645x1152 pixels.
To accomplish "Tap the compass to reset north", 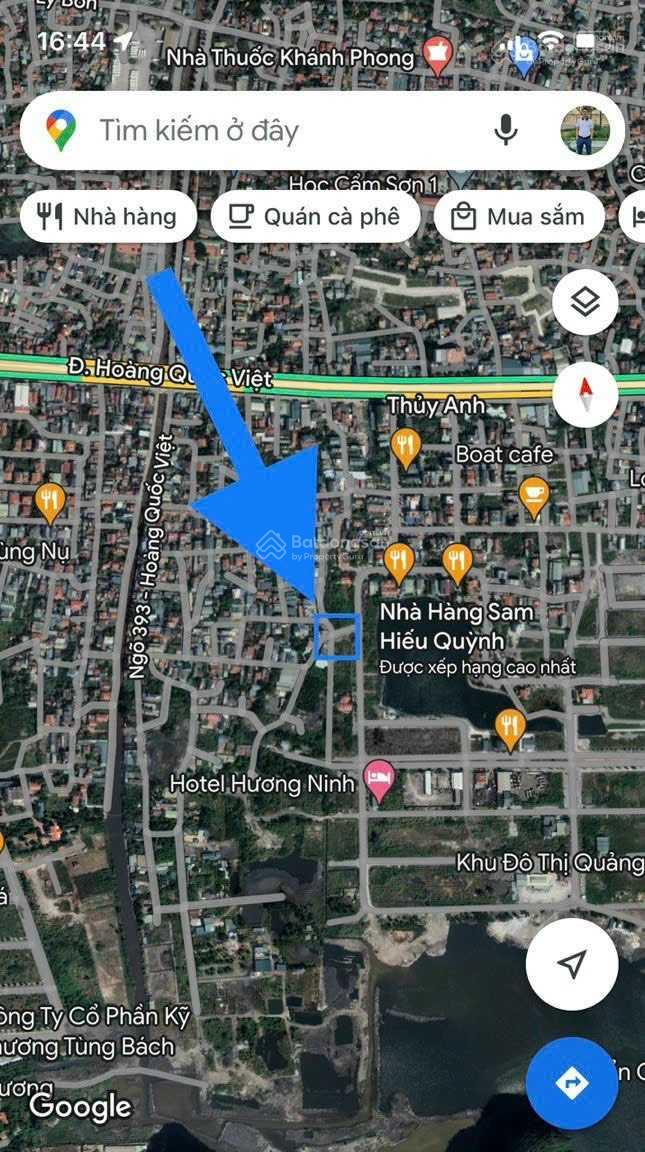I will (585, 394).
